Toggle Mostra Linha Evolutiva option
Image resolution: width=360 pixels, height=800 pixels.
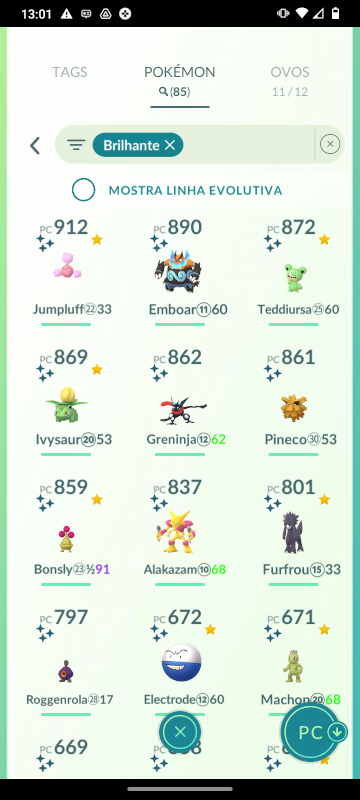coord(84,190)
